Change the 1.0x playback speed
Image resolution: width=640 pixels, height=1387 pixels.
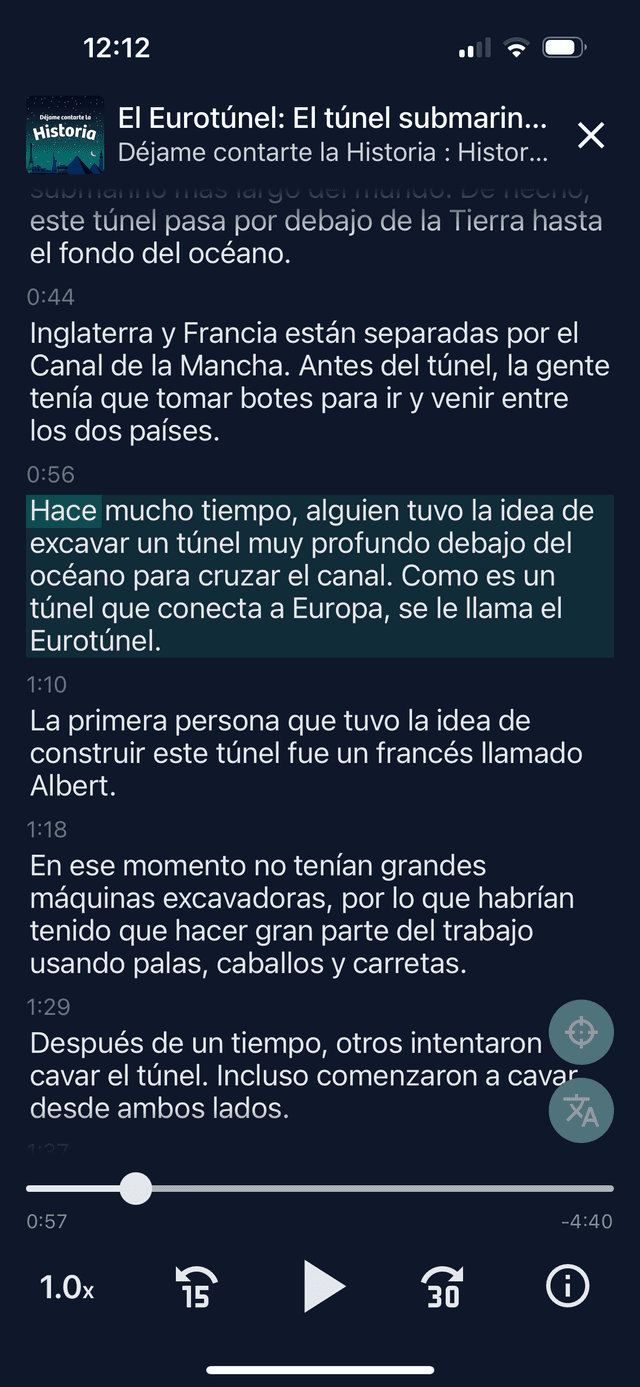click(x=67, y=1287)
